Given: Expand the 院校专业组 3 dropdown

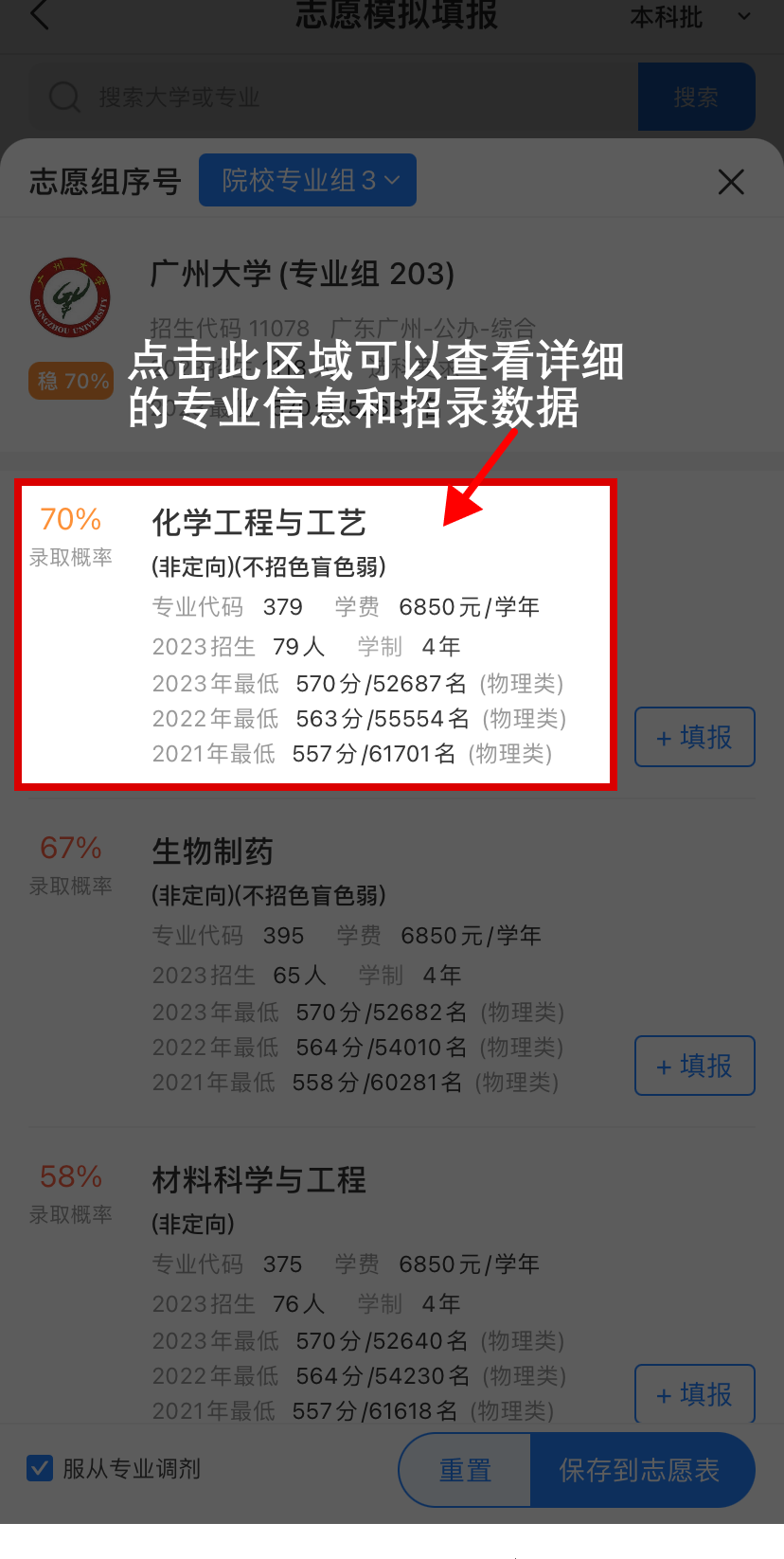Looking at the screenshot, I should tap(307, 180).
